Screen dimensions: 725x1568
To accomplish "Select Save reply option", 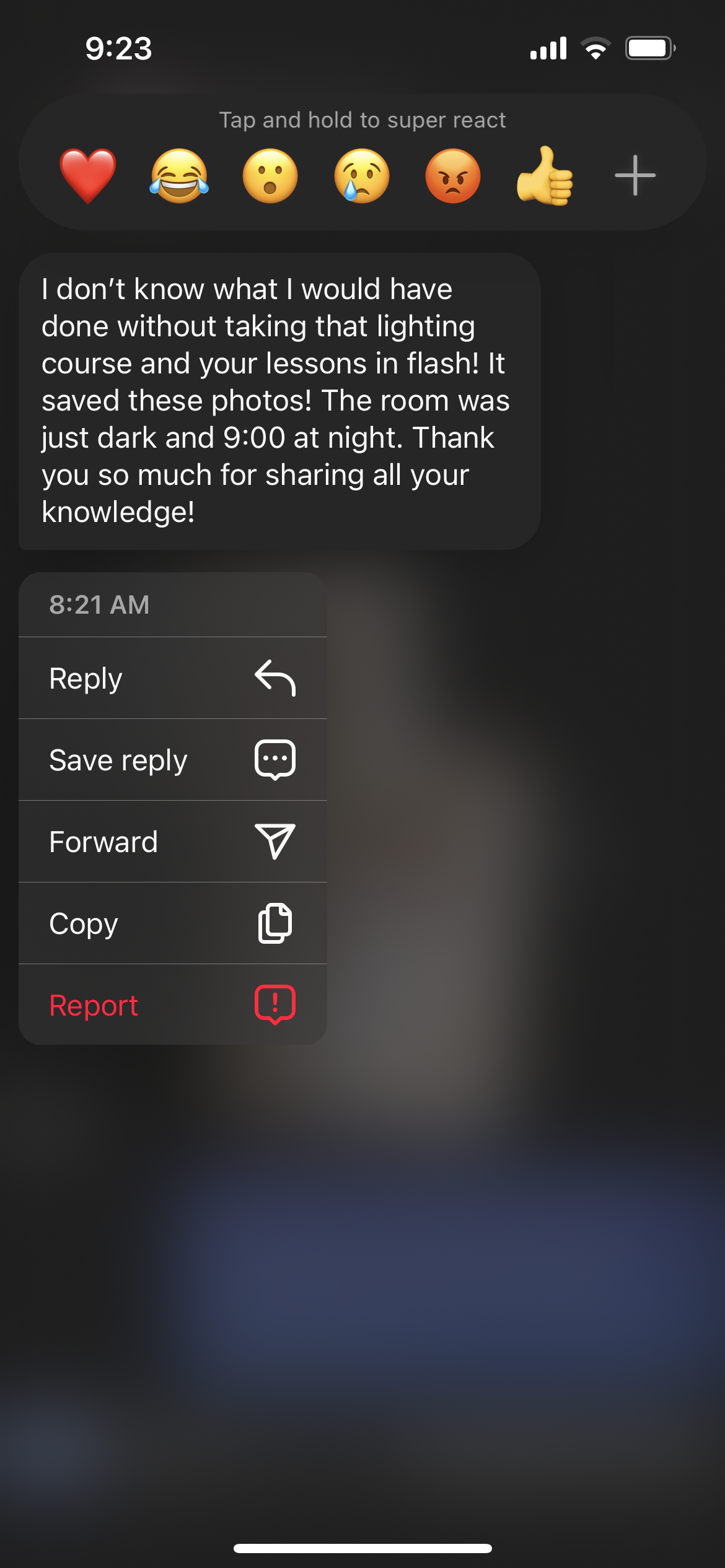I will [172, 760].
